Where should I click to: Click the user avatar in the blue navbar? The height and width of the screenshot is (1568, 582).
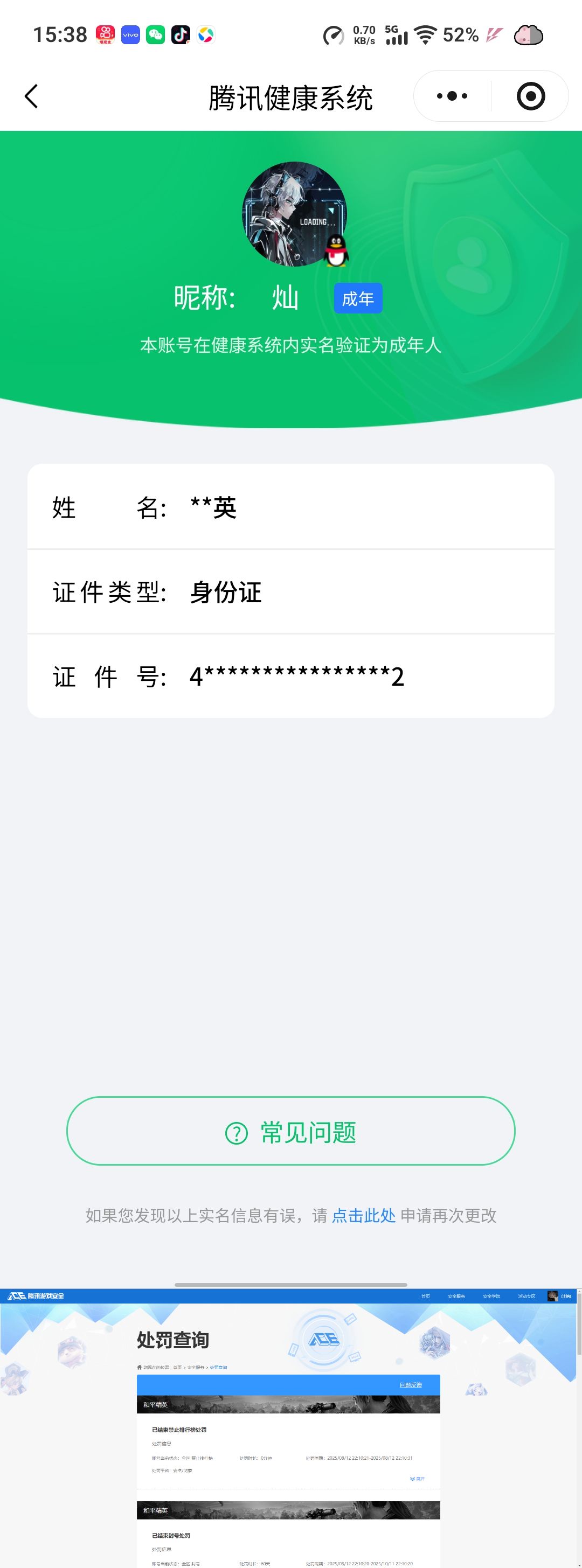tap(552, 1297)
